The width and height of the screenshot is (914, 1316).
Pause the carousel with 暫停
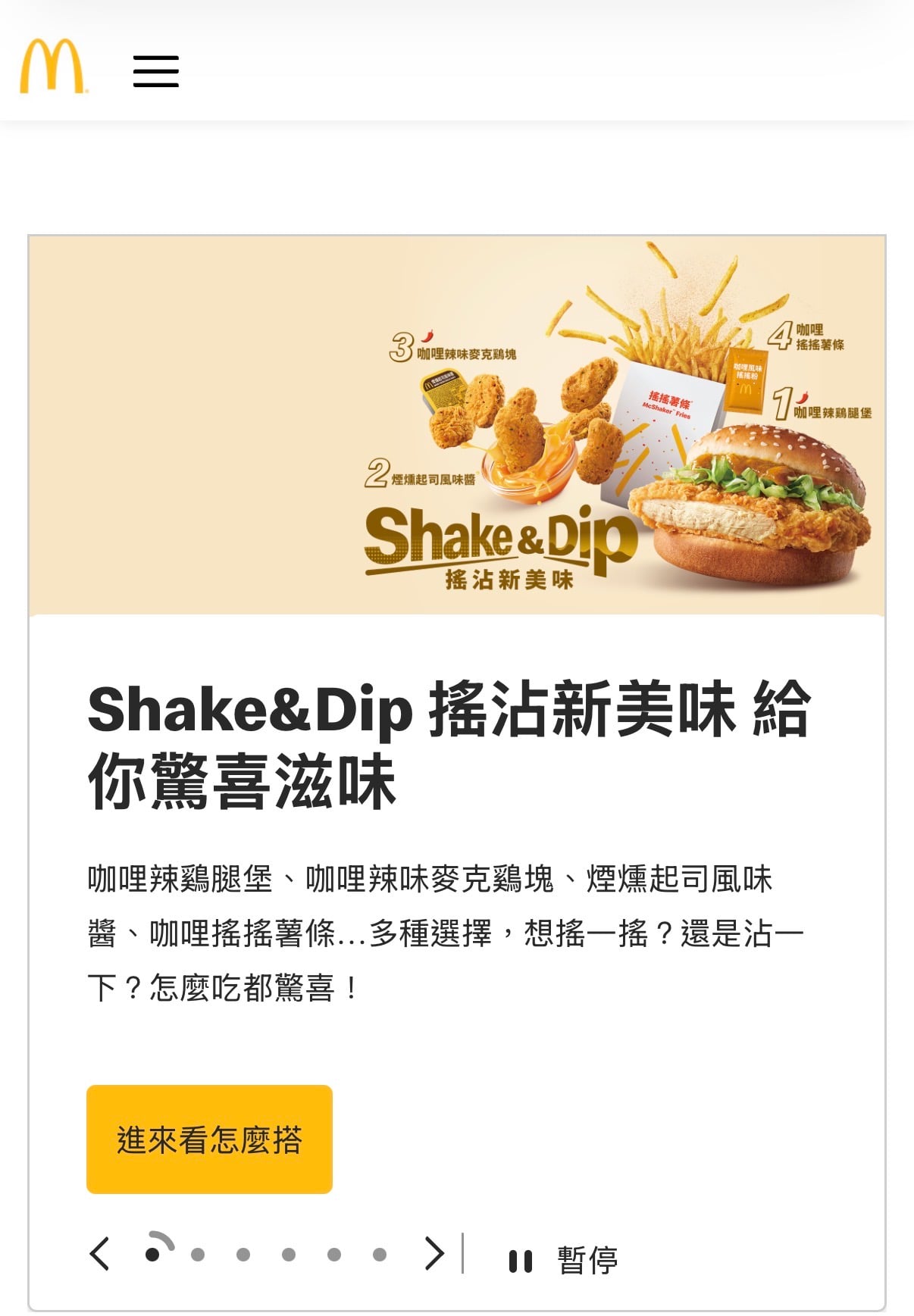tap(563, 1260)
